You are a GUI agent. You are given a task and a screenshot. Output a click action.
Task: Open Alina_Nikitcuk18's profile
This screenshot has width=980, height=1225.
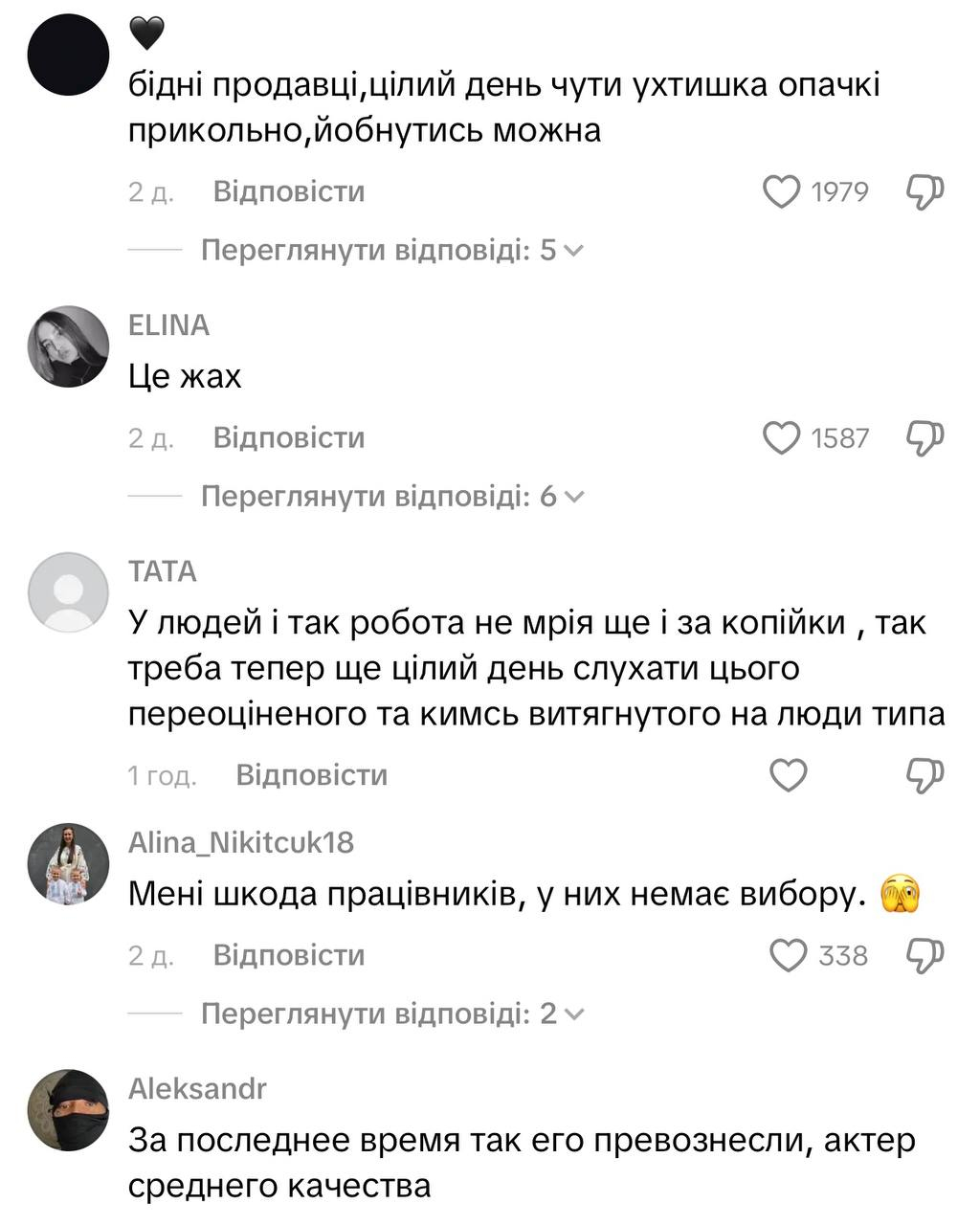coord(68,863)
